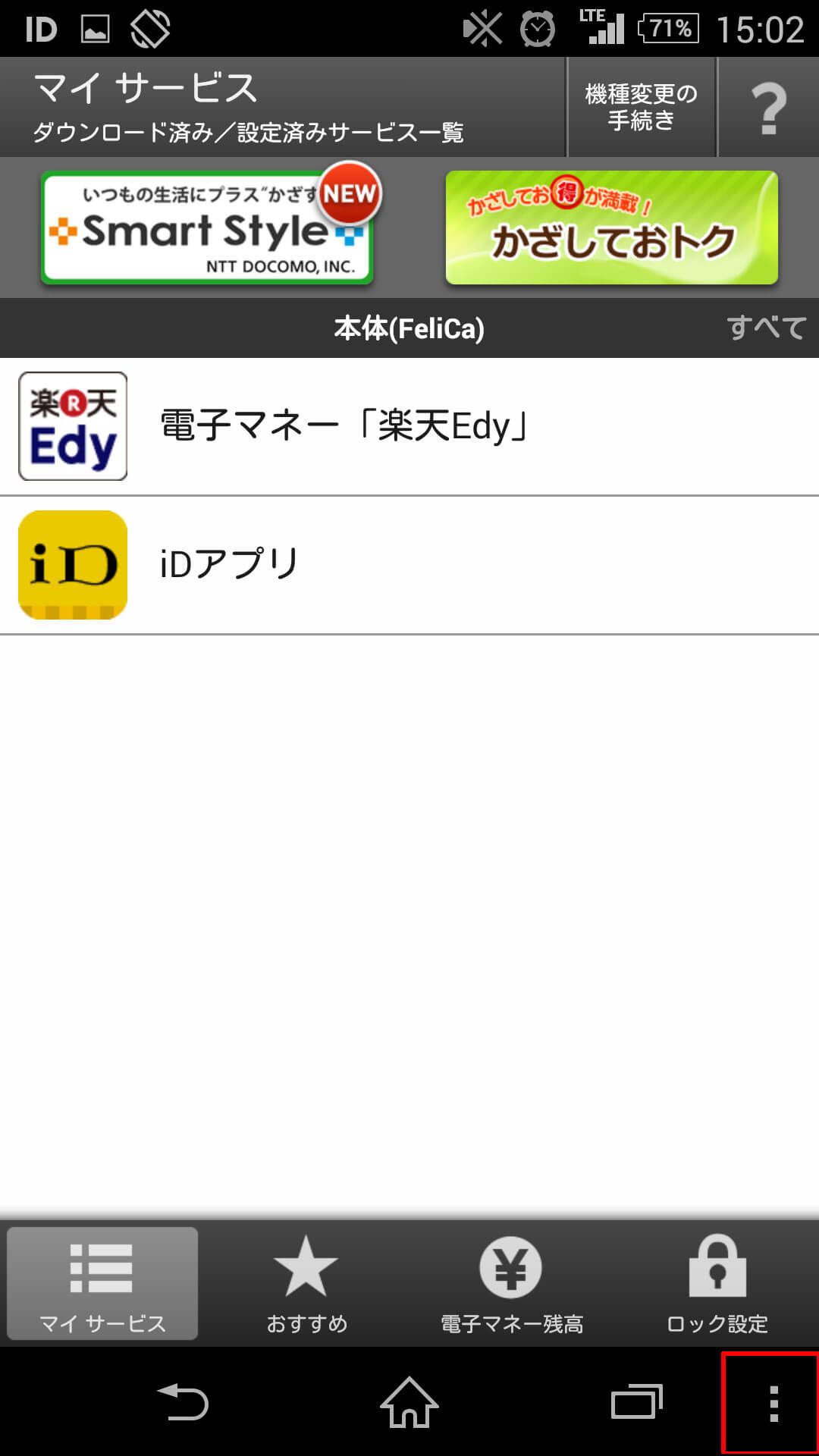Open the help question mark icon
This screenshot has height=1456, width=819.
[768, 108]
